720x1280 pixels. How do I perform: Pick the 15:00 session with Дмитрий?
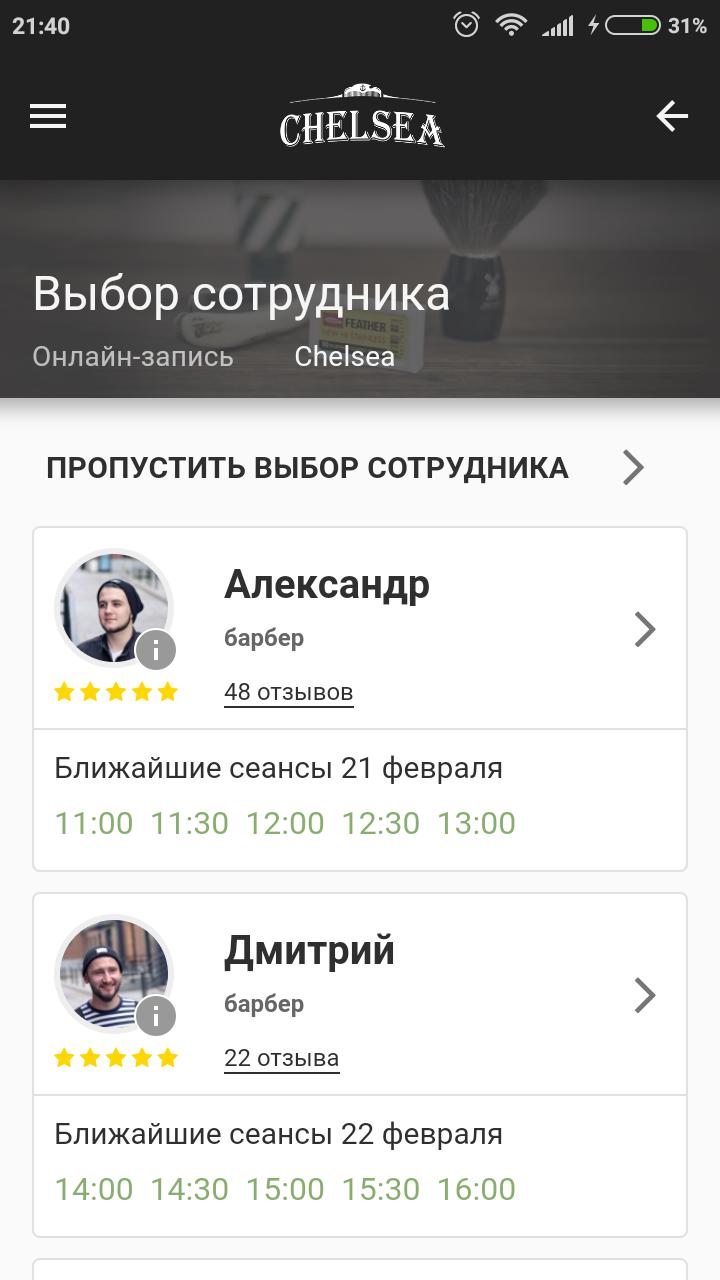coord(285,1190)
